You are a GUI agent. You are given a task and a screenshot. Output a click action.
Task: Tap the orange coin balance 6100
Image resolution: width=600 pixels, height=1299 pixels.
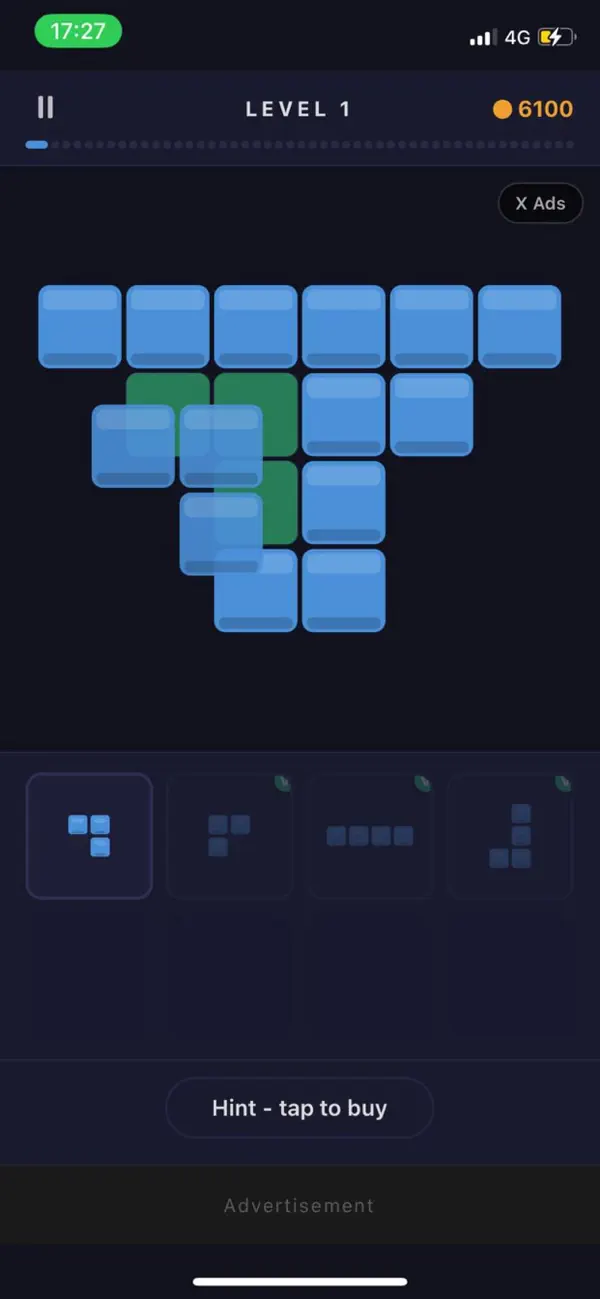533,109
